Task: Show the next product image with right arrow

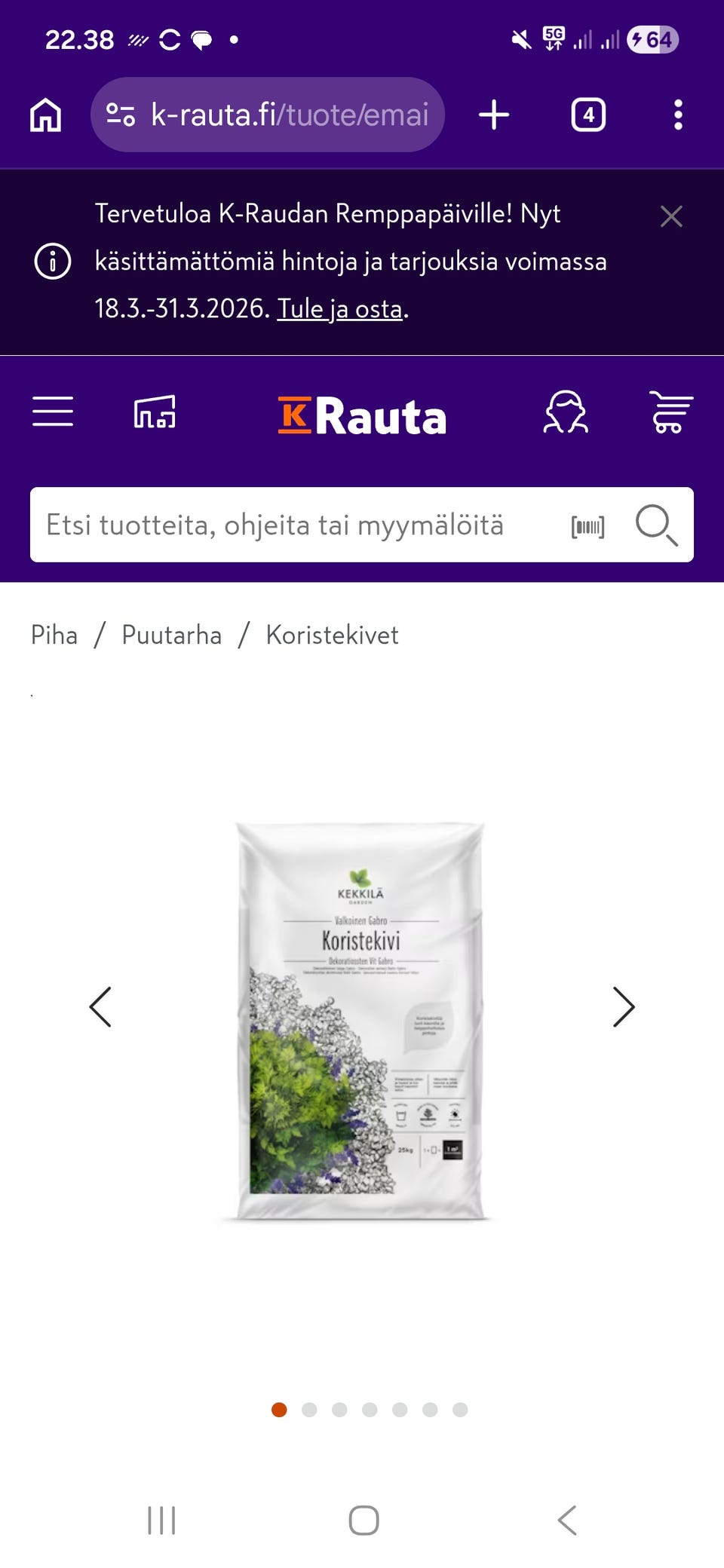Action: coord(624,1006)
